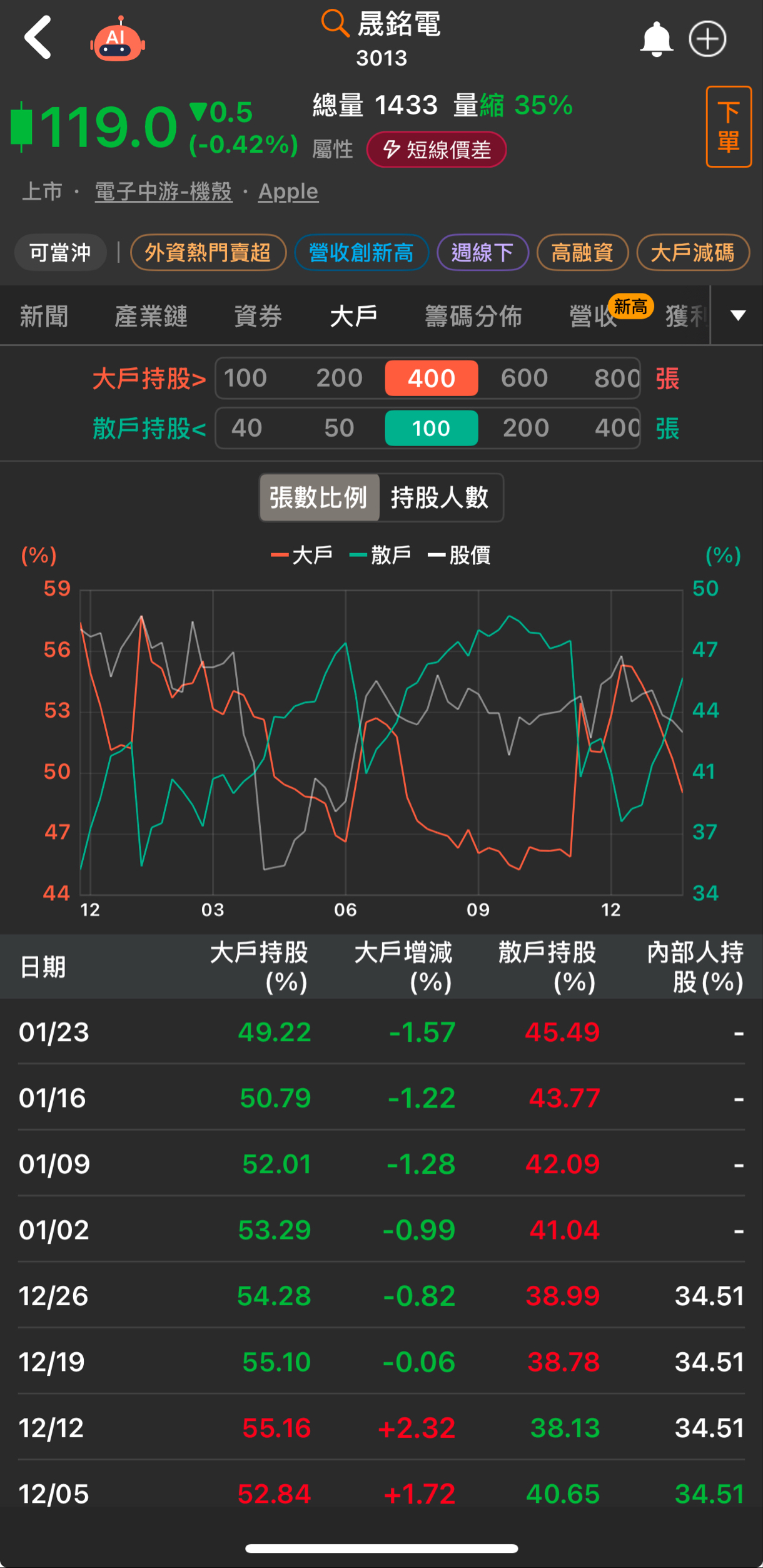Switch chart to 持股人數 view
This screenshot has width=763, height=1568.
pos(442,497)
